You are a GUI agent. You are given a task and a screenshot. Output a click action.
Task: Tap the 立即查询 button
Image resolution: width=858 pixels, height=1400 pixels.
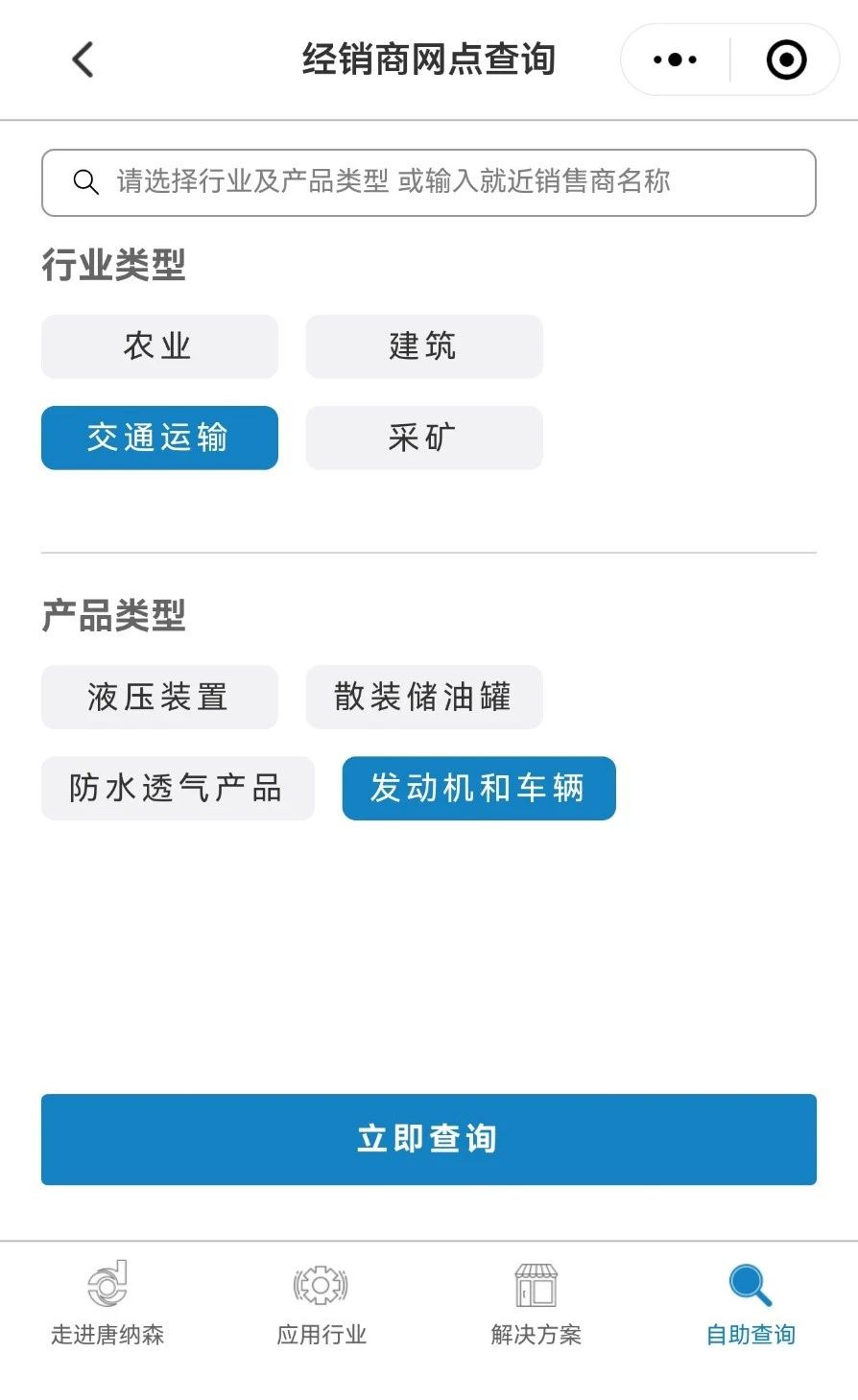tap(428, 1139)
